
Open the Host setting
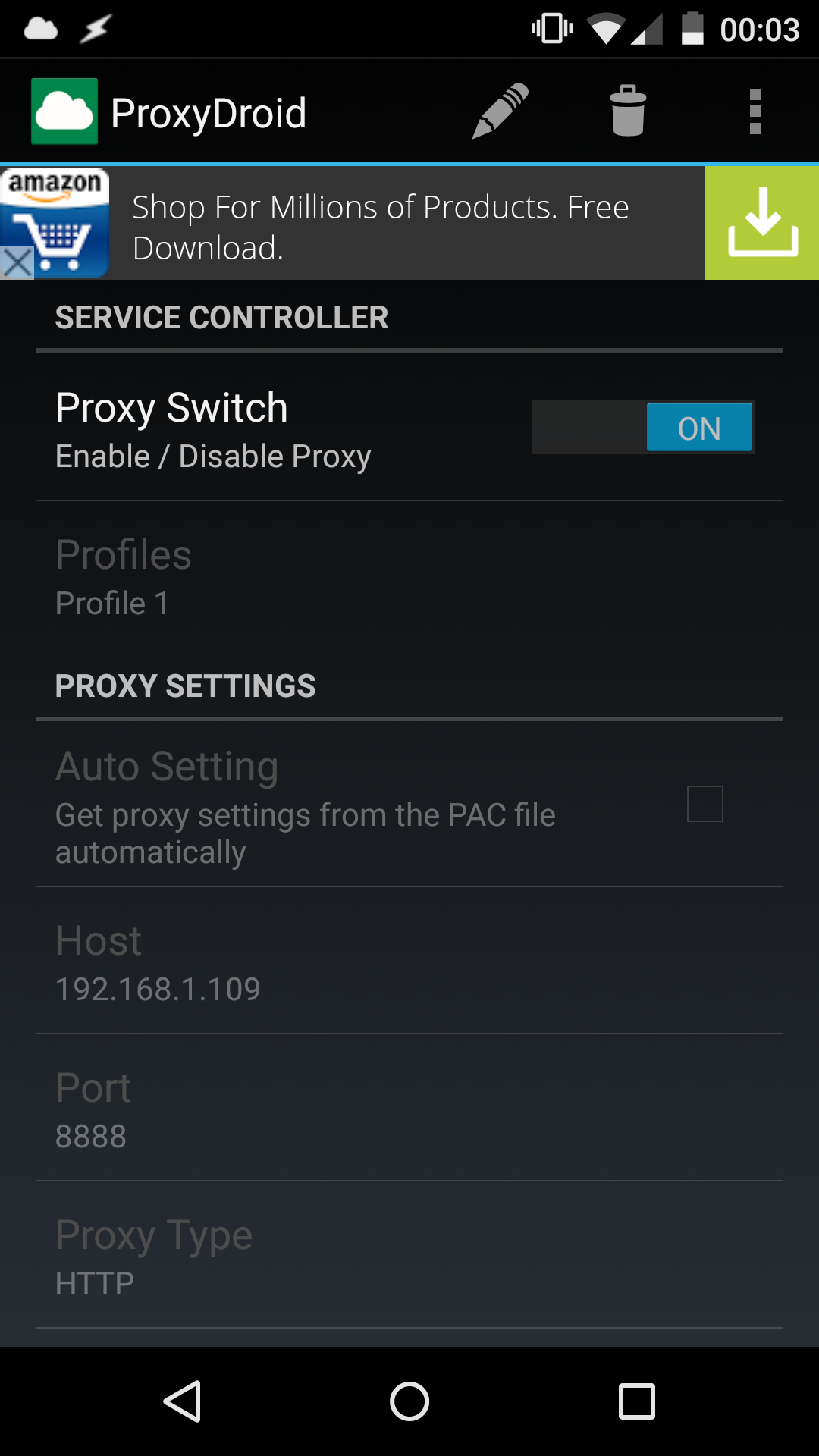(409, 961)
